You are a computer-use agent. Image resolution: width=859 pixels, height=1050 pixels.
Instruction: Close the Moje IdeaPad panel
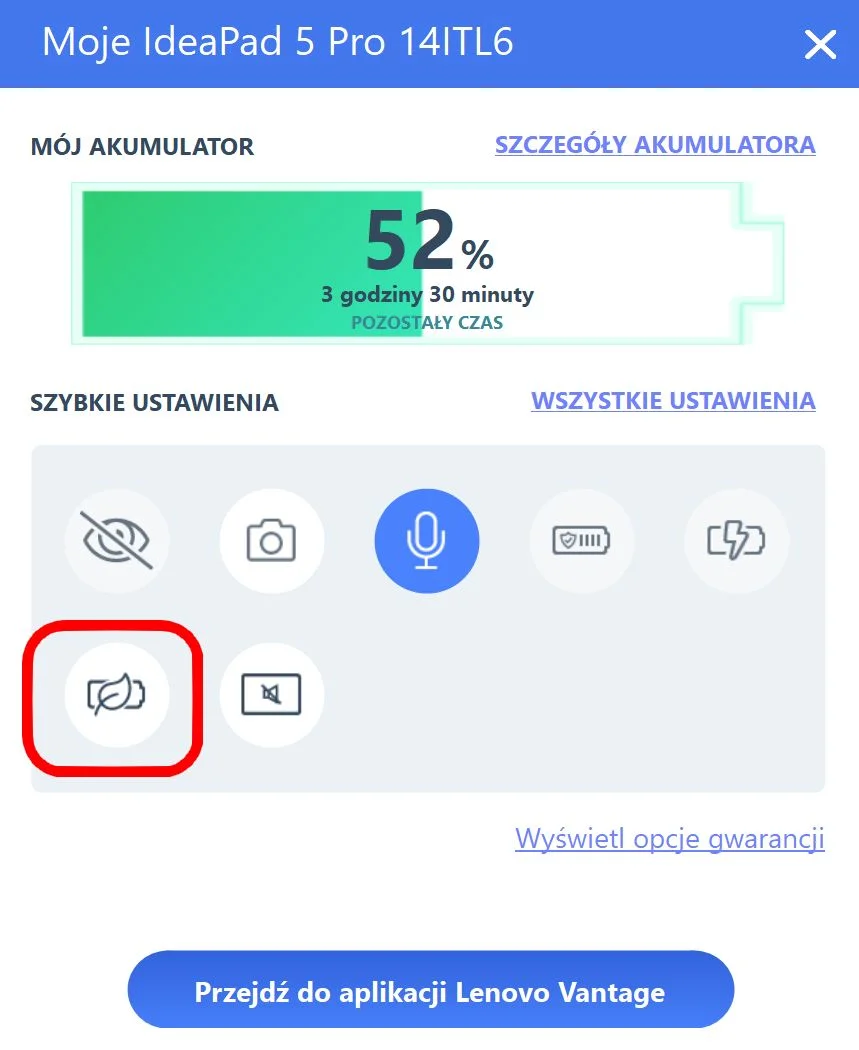pos(820,45)
